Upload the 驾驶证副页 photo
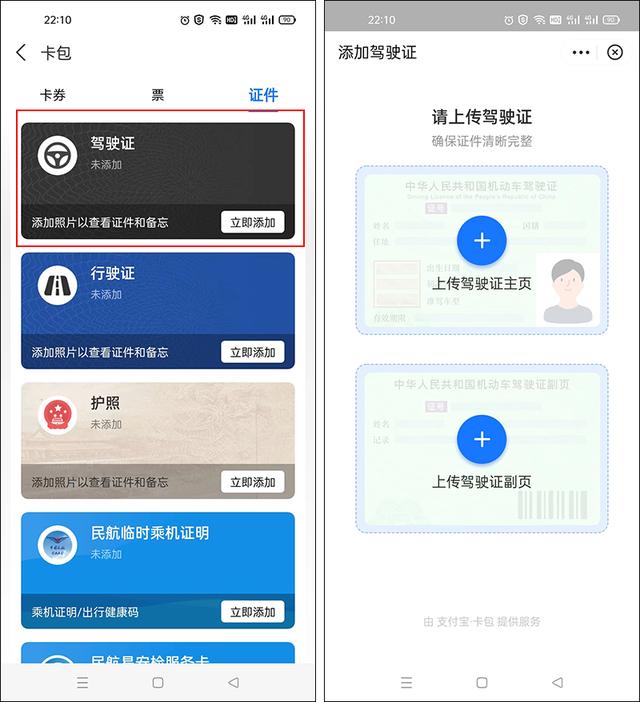The width and height of the screenshot is (640, 702). [x=482, y=439]
